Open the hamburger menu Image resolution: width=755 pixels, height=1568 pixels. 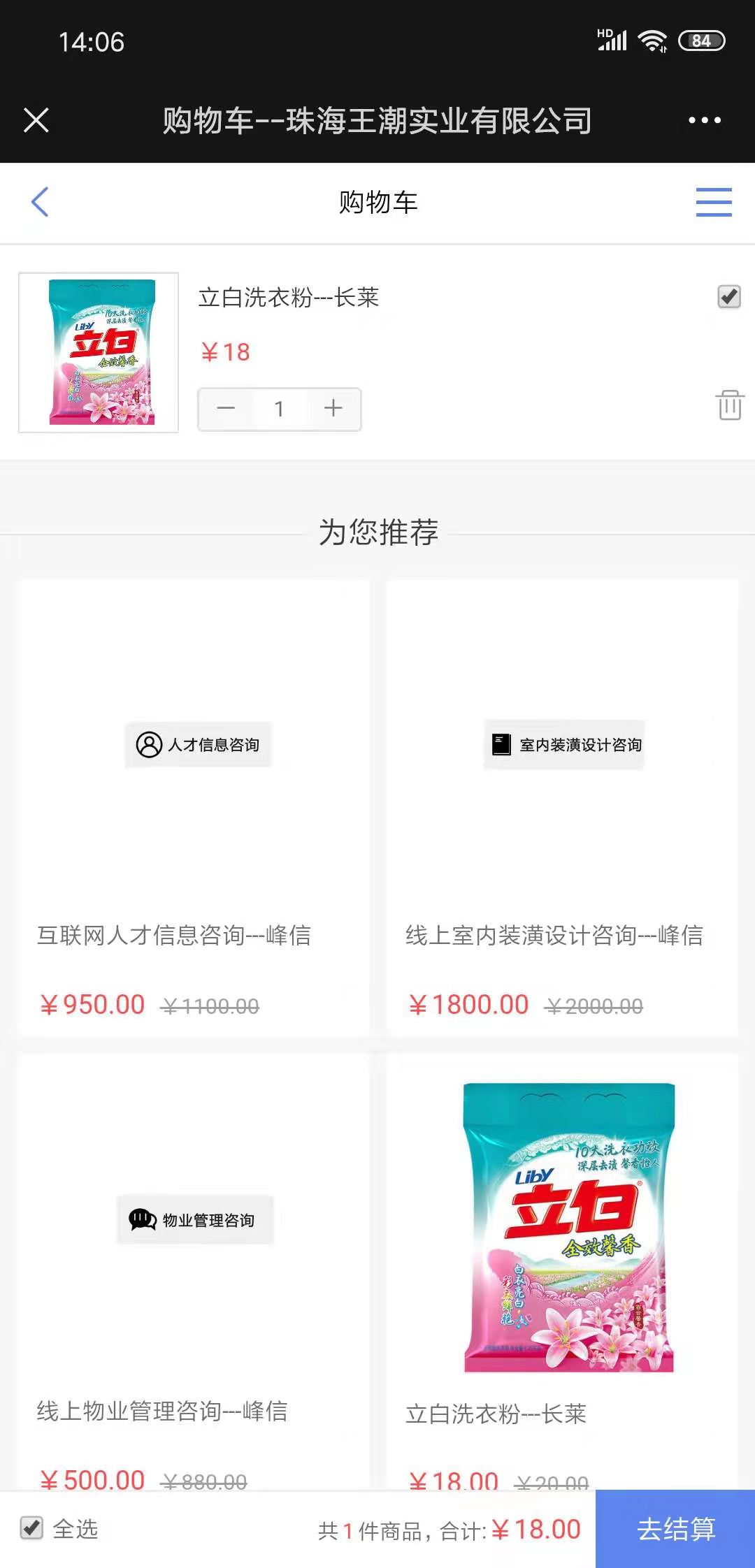tap(713, 202)
